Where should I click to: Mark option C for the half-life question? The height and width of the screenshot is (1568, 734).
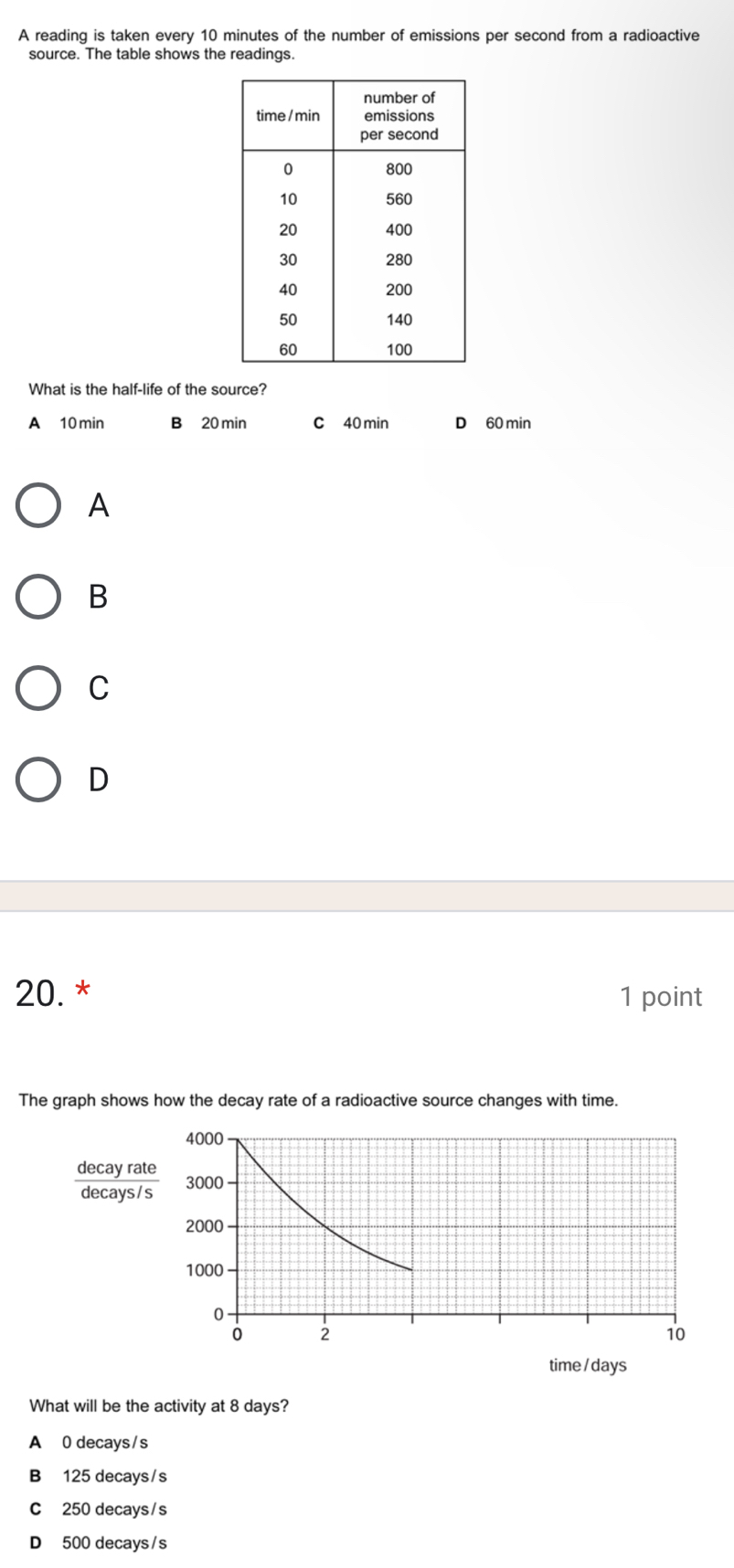click(x=38, y=688)
